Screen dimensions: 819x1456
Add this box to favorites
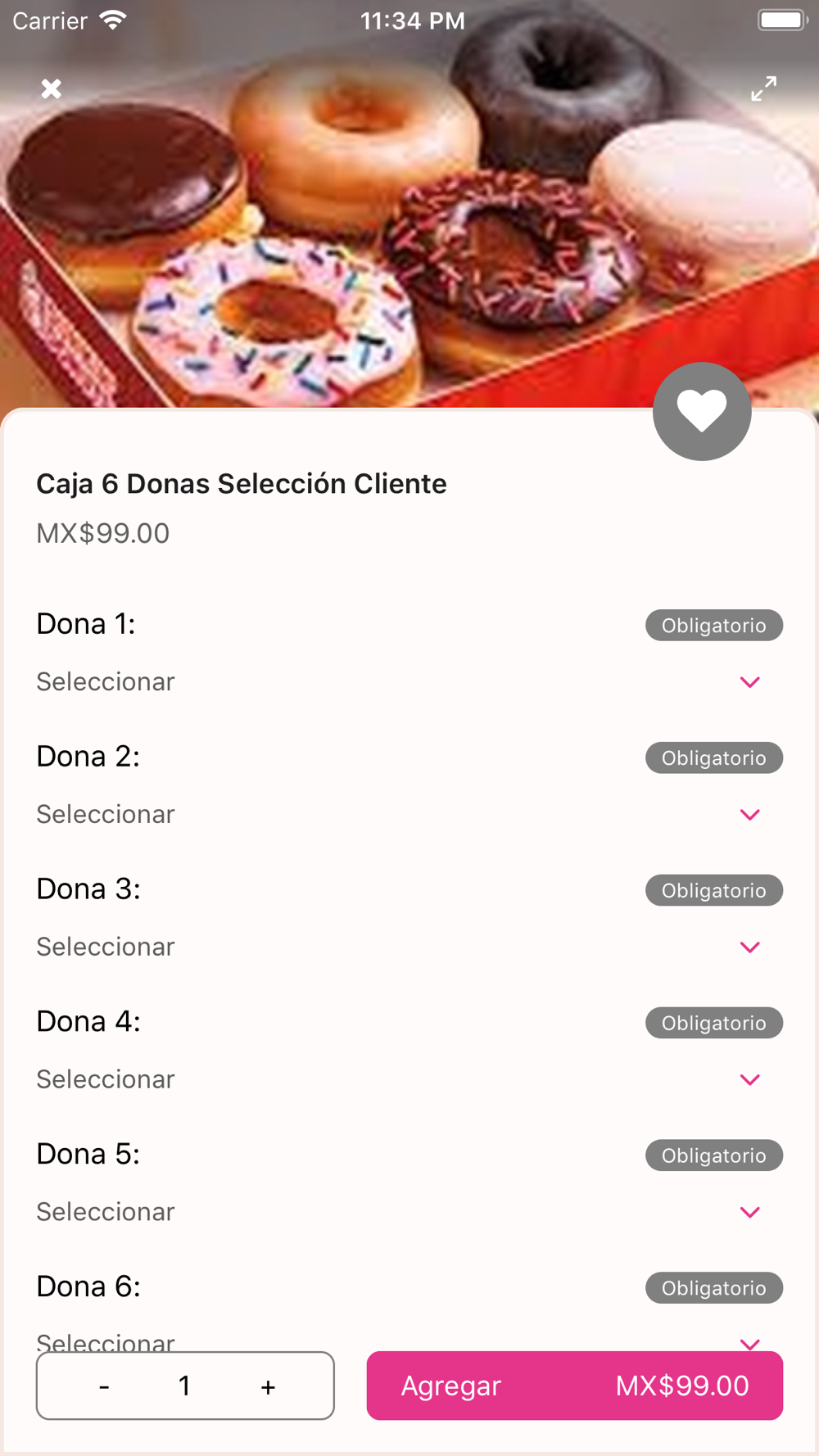point(702,411)
